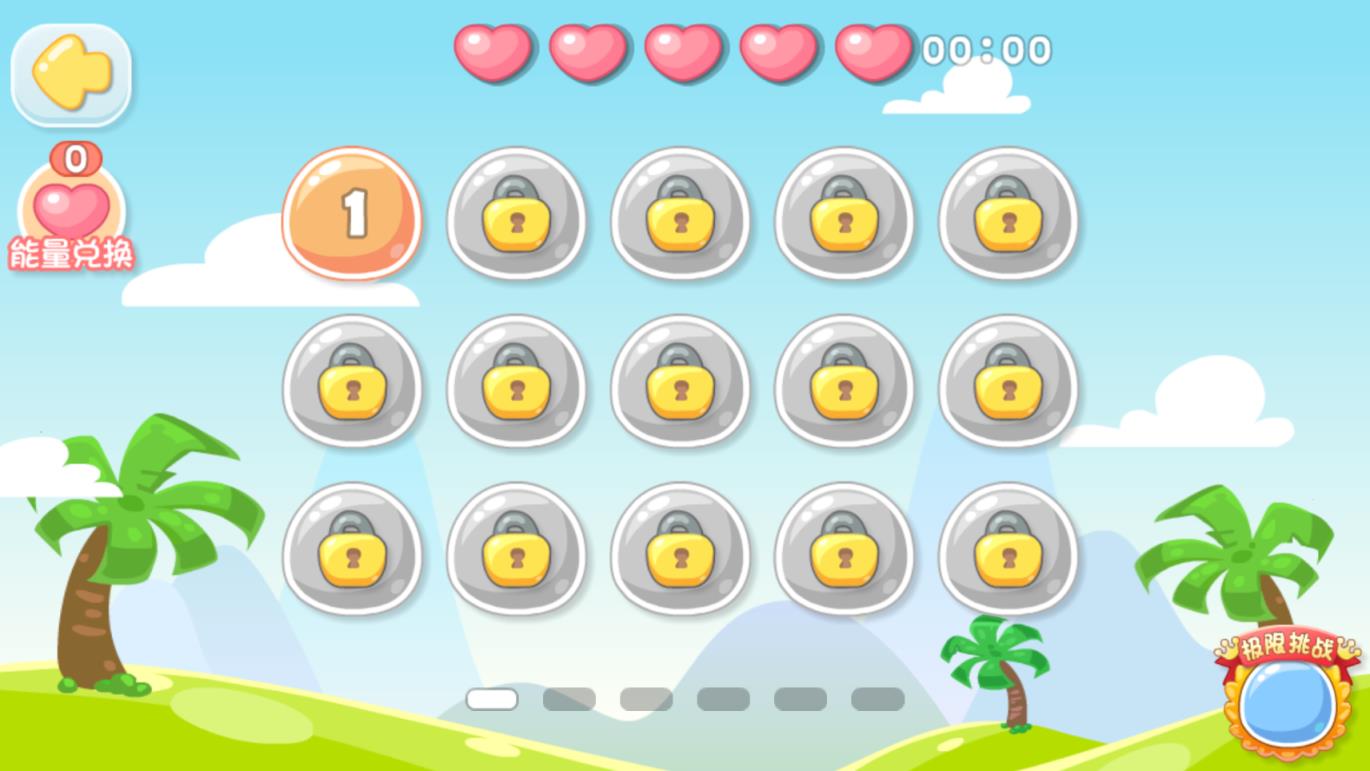Open level 1
This screenshot has width=1370, height=771.
click(x=352, y=213)
